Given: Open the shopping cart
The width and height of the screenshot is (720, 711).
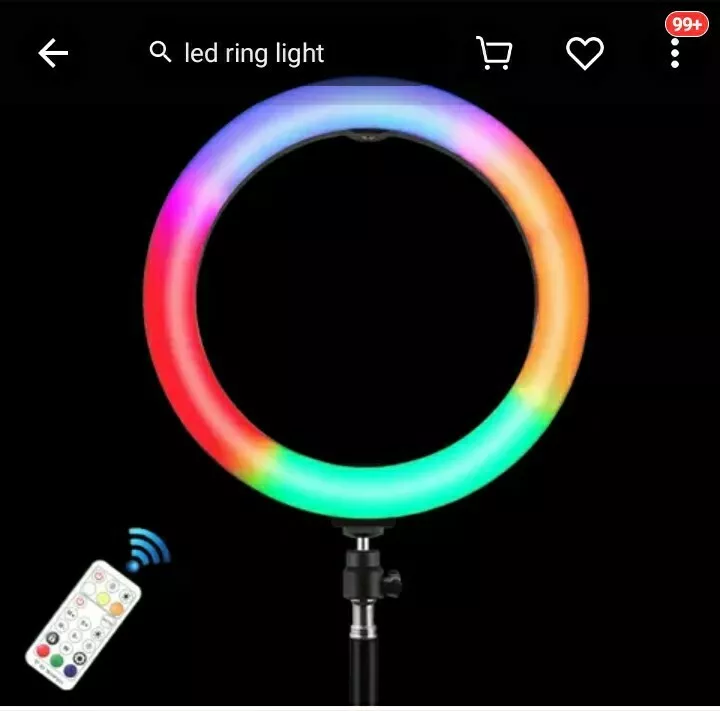Looking at the screenshot, I should pos(492,53).
